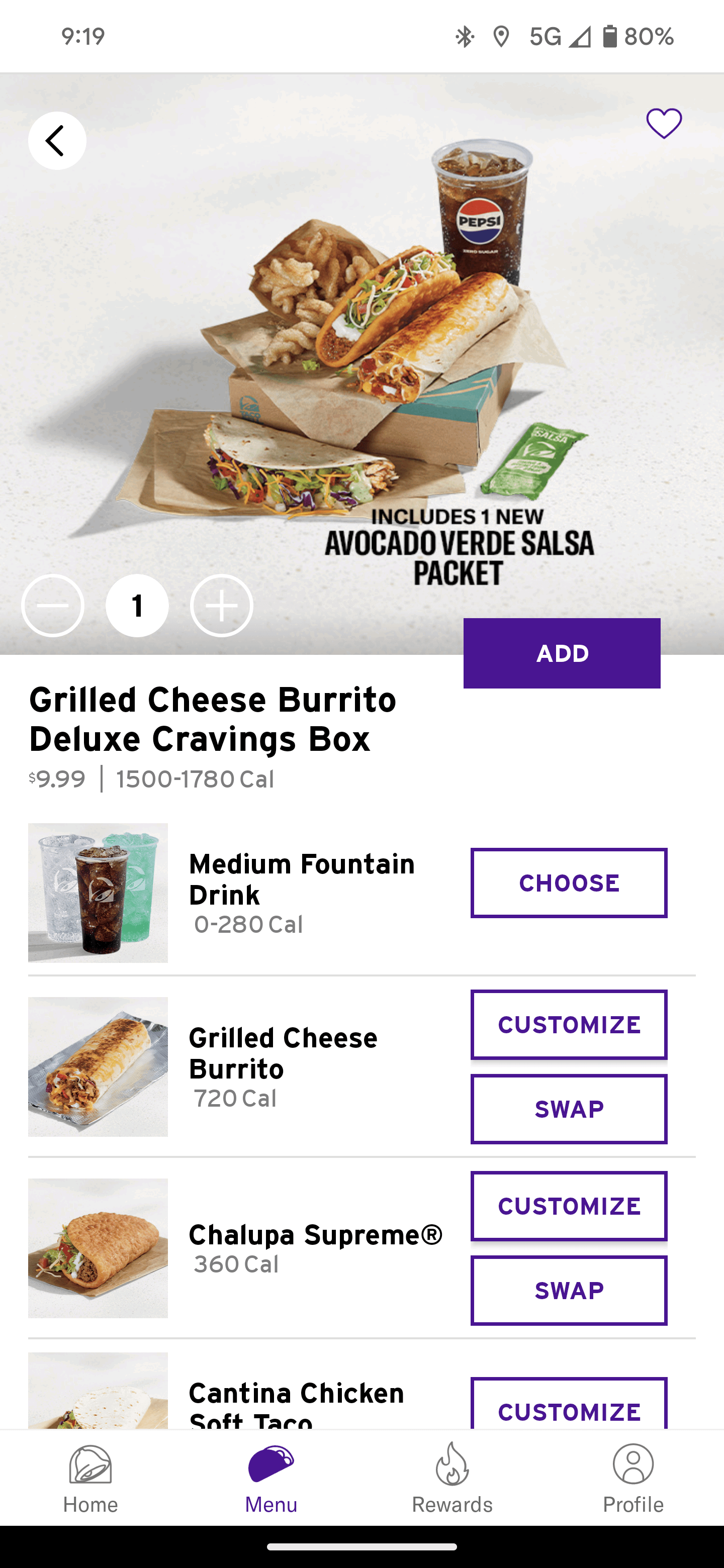The height and width of the screenshot is (1568, 724).
Task: Open the Menu tab
Action: (271, 1479)
